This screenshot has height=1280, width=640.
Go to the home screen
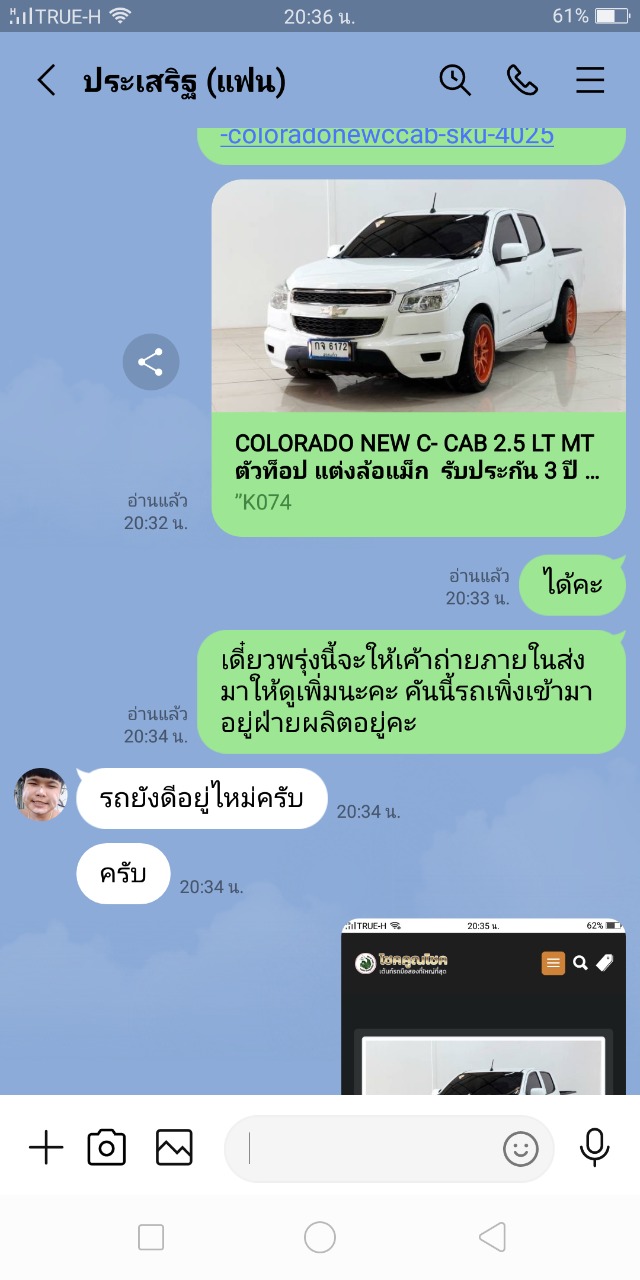pos(320,1238)
